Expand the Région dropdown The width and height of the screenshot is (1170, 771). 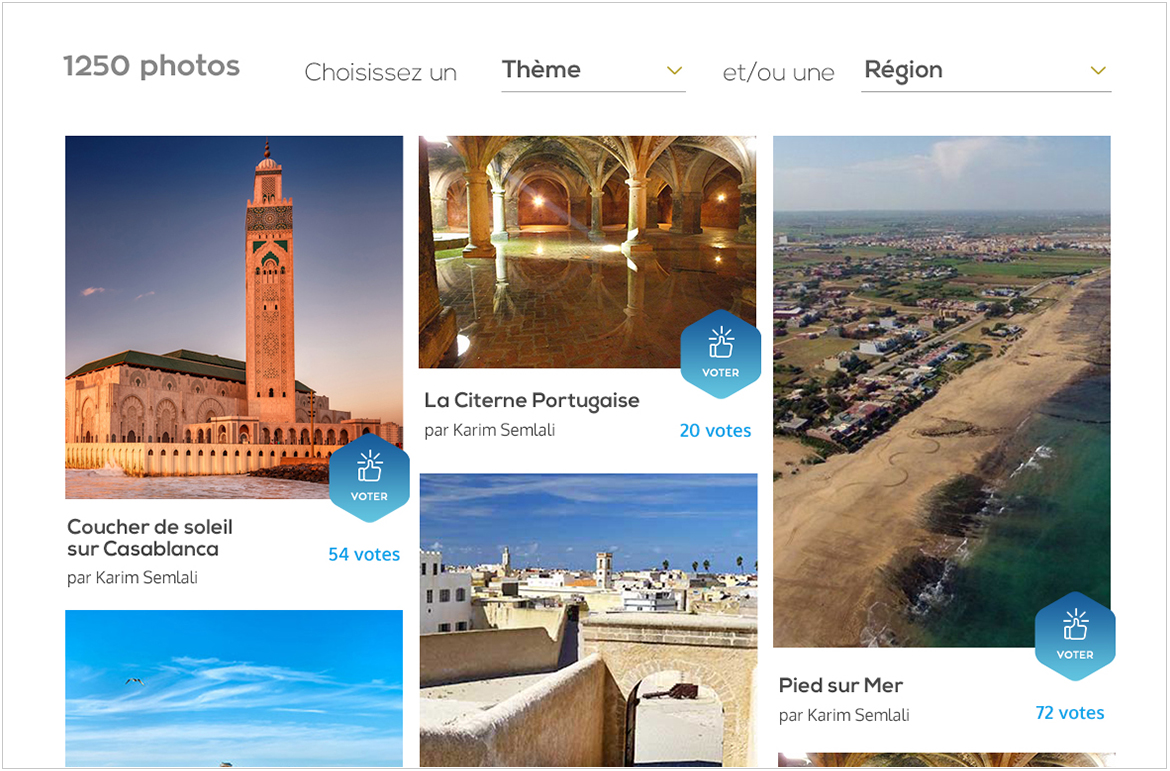coord(985,71)
